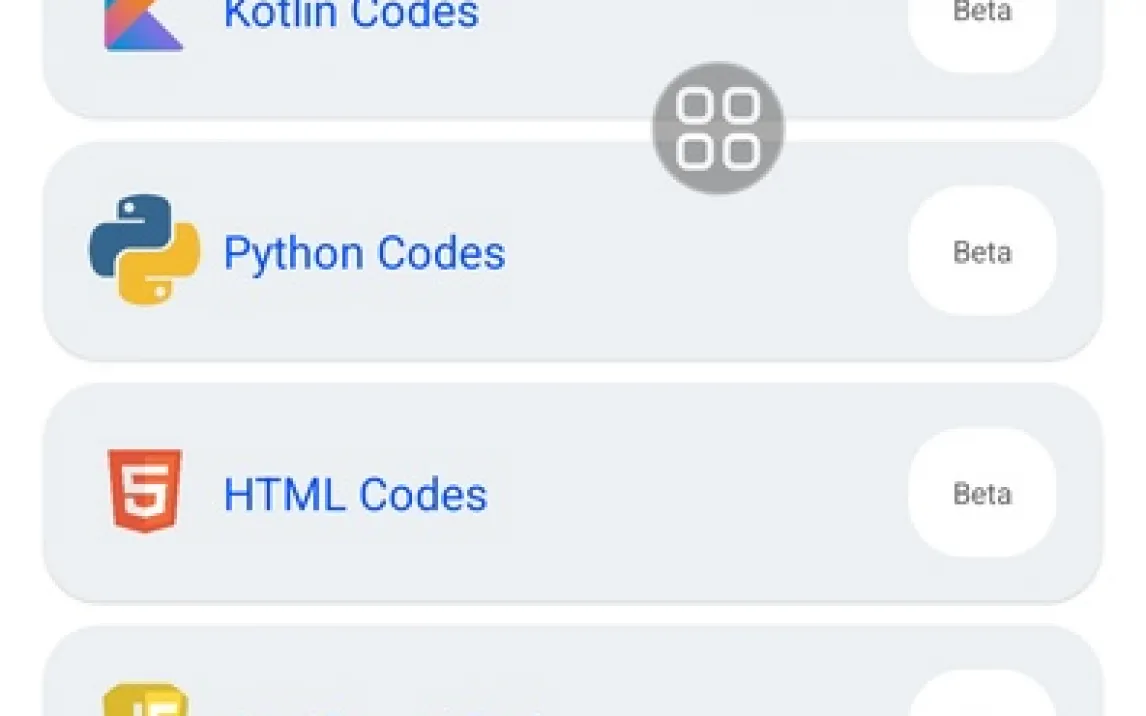This screenshot has height=716, width=1146.
Task: Open the Python Codes card
Action: click(364, 252)
